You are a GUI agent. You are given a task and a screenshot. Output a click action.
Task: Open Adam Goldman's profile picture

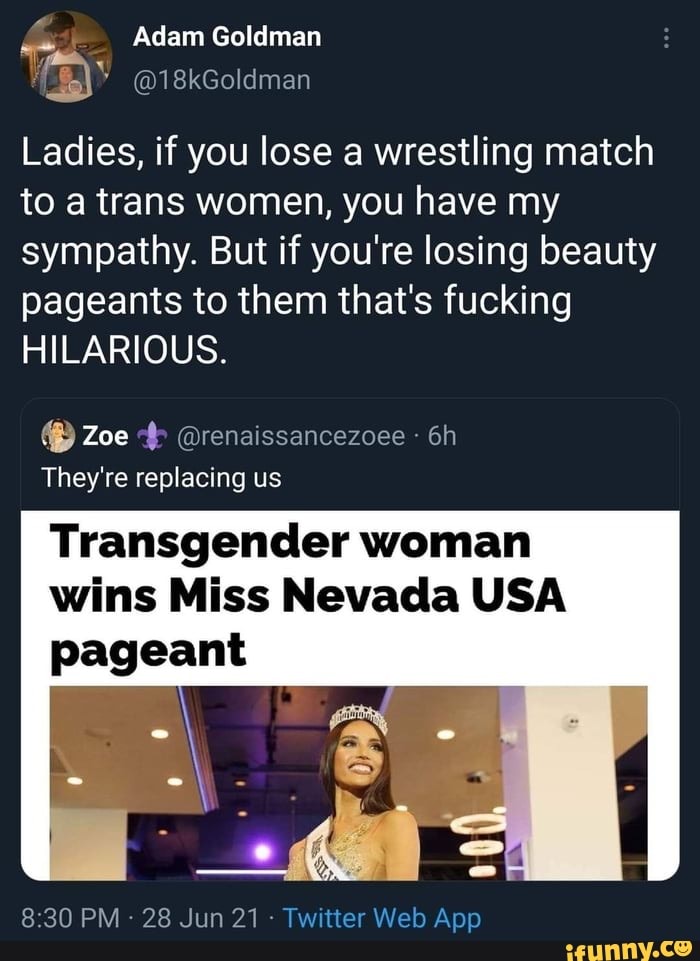pyautogui.click(x=66, y=57)
